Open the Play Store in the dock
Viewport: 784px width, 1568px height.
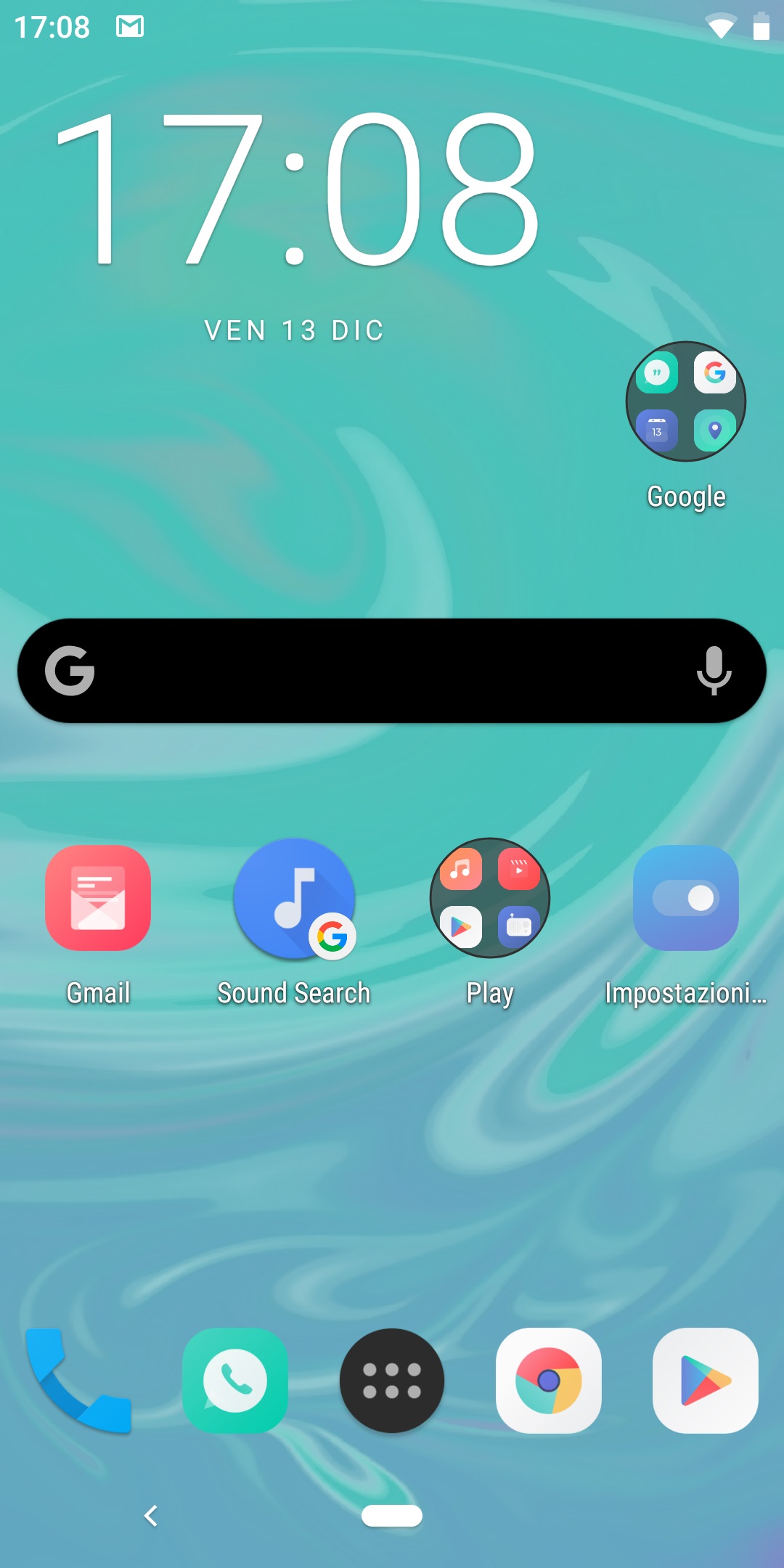click(706, 1381)
